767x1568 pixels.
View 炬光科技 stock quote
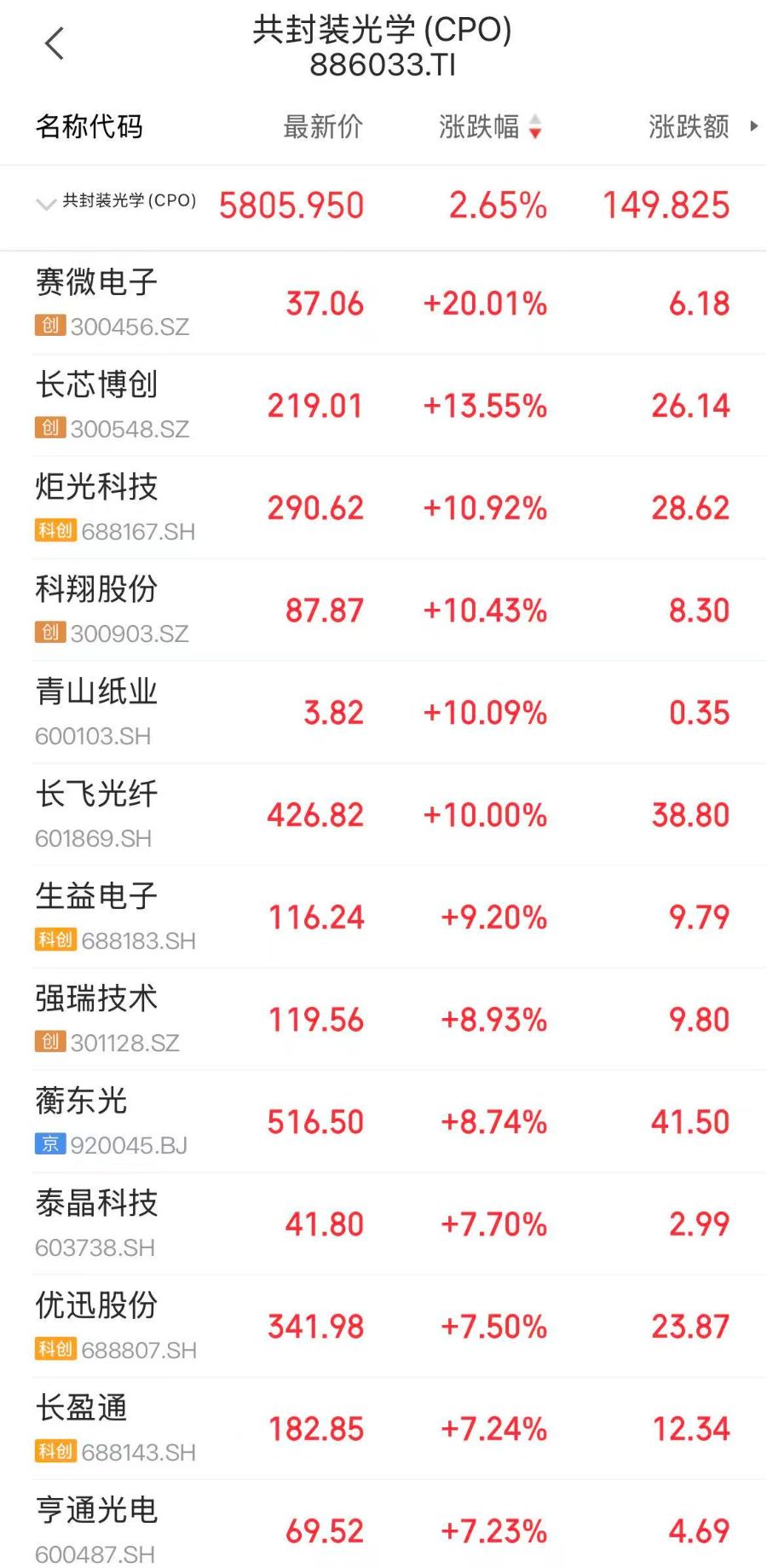(x=383, y=508)
